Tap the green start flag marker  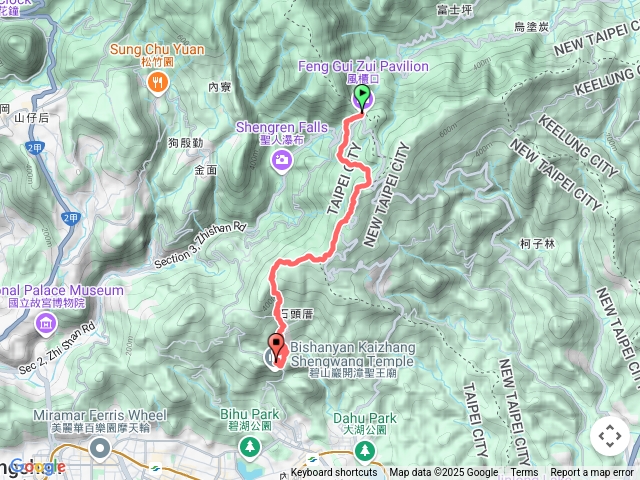362,97
